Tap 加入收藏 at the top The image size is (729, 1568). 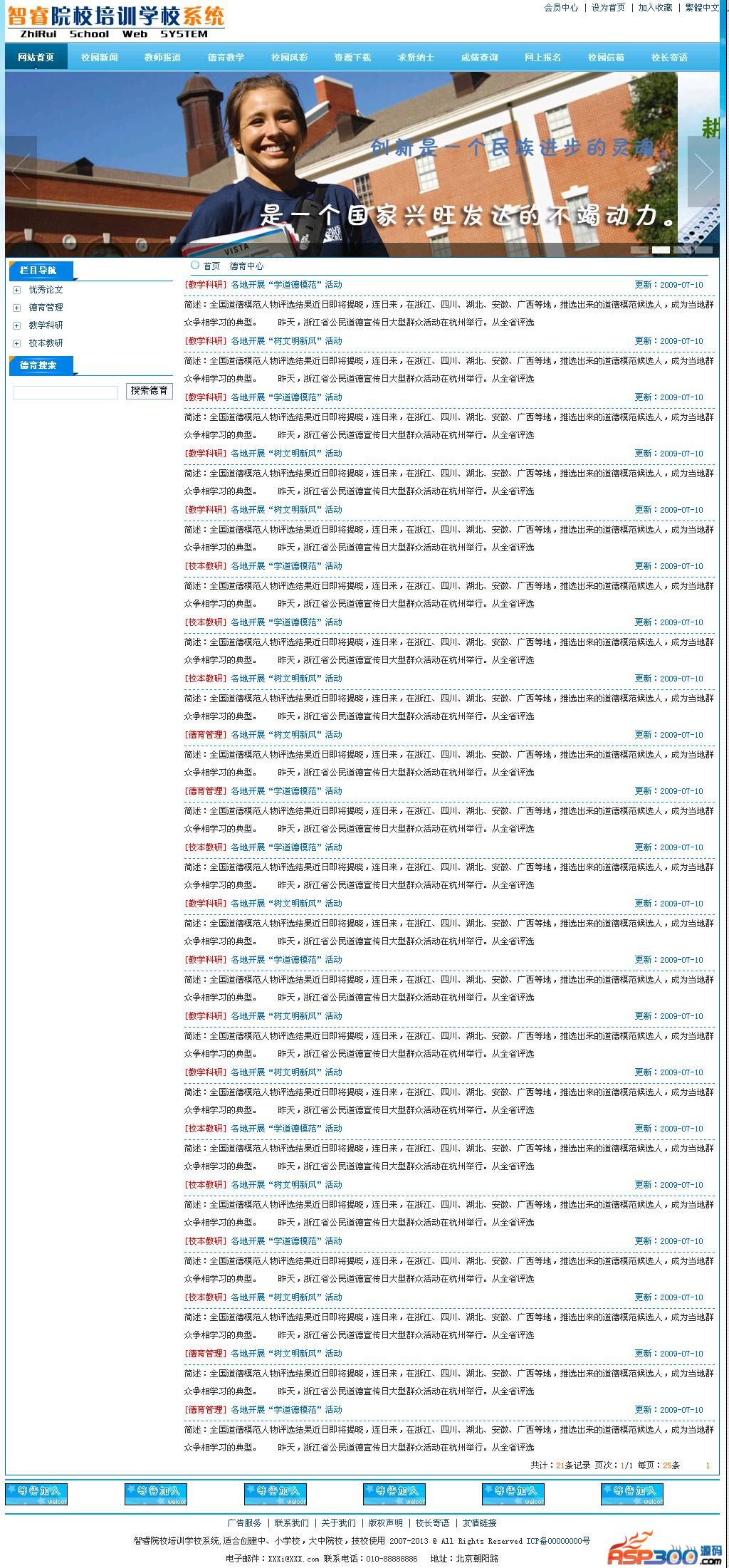click(655, 8)
